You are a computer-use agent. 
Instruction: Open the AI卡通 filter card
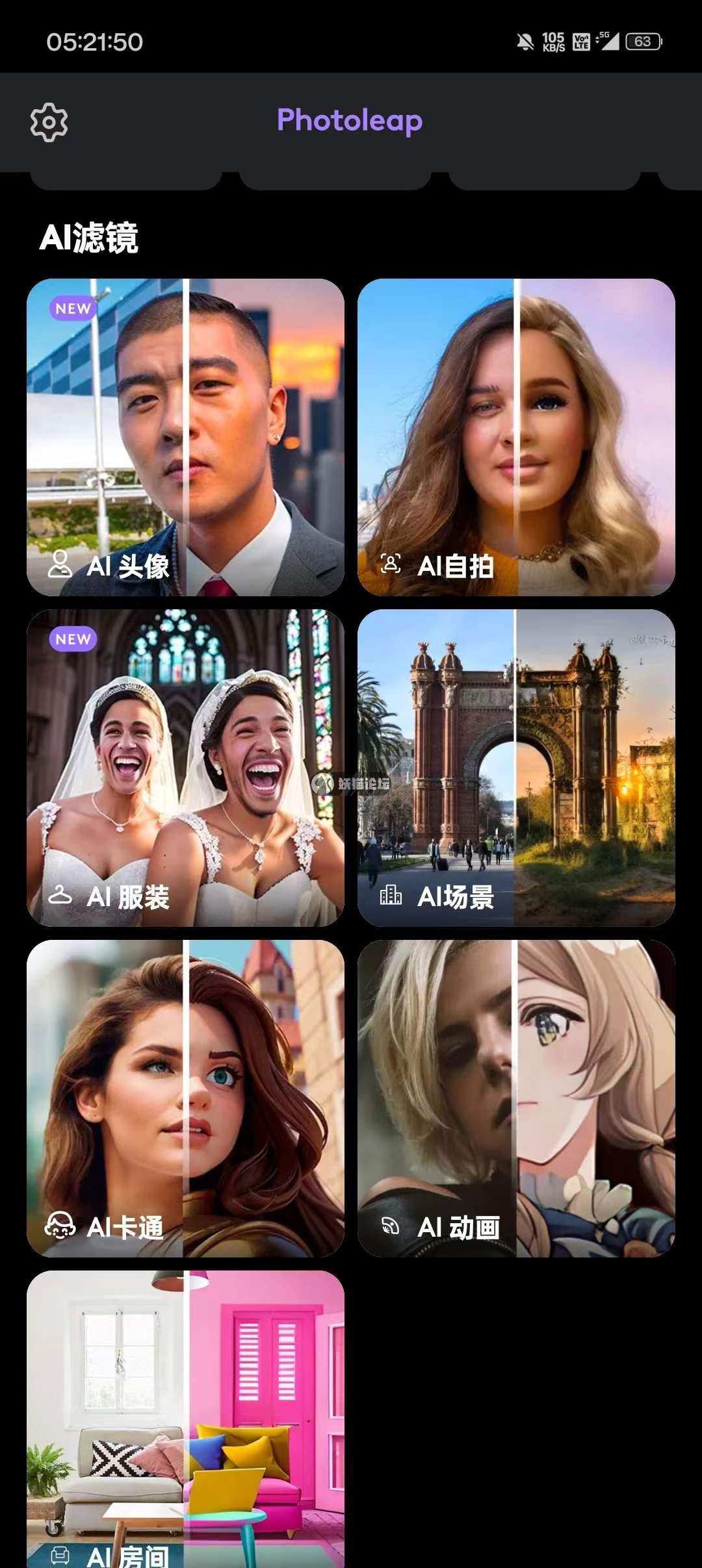(185, 1098)
